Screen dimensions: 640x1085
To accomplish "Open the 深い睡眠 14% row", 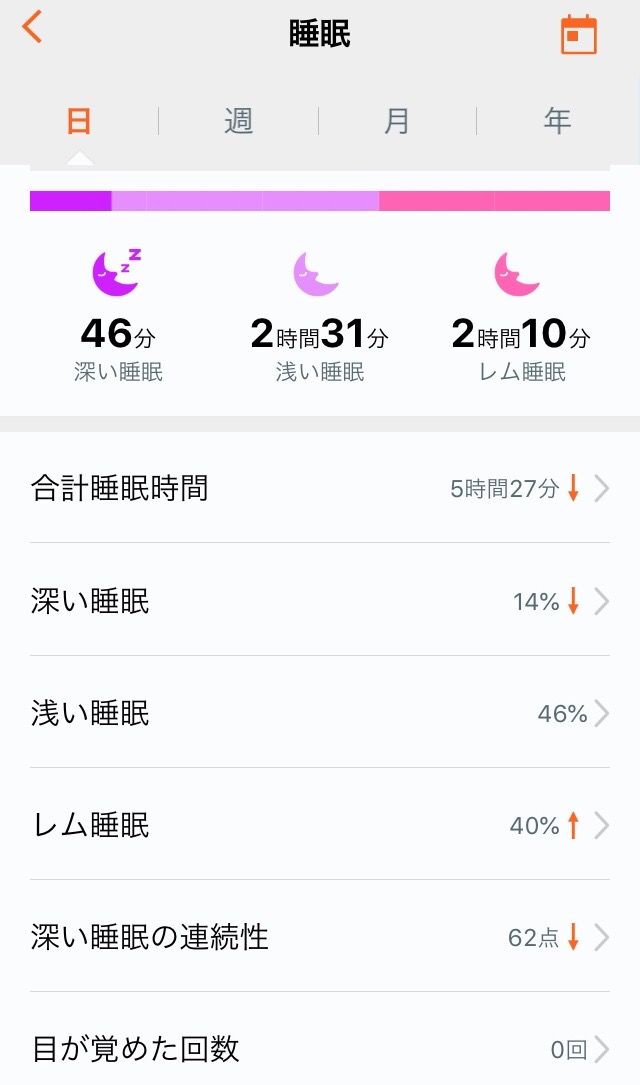I will pos(320,601).
